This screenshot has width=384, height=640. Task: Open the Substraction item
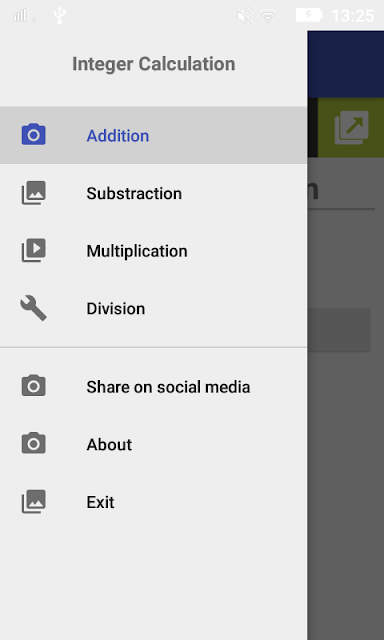coord(153,193)
